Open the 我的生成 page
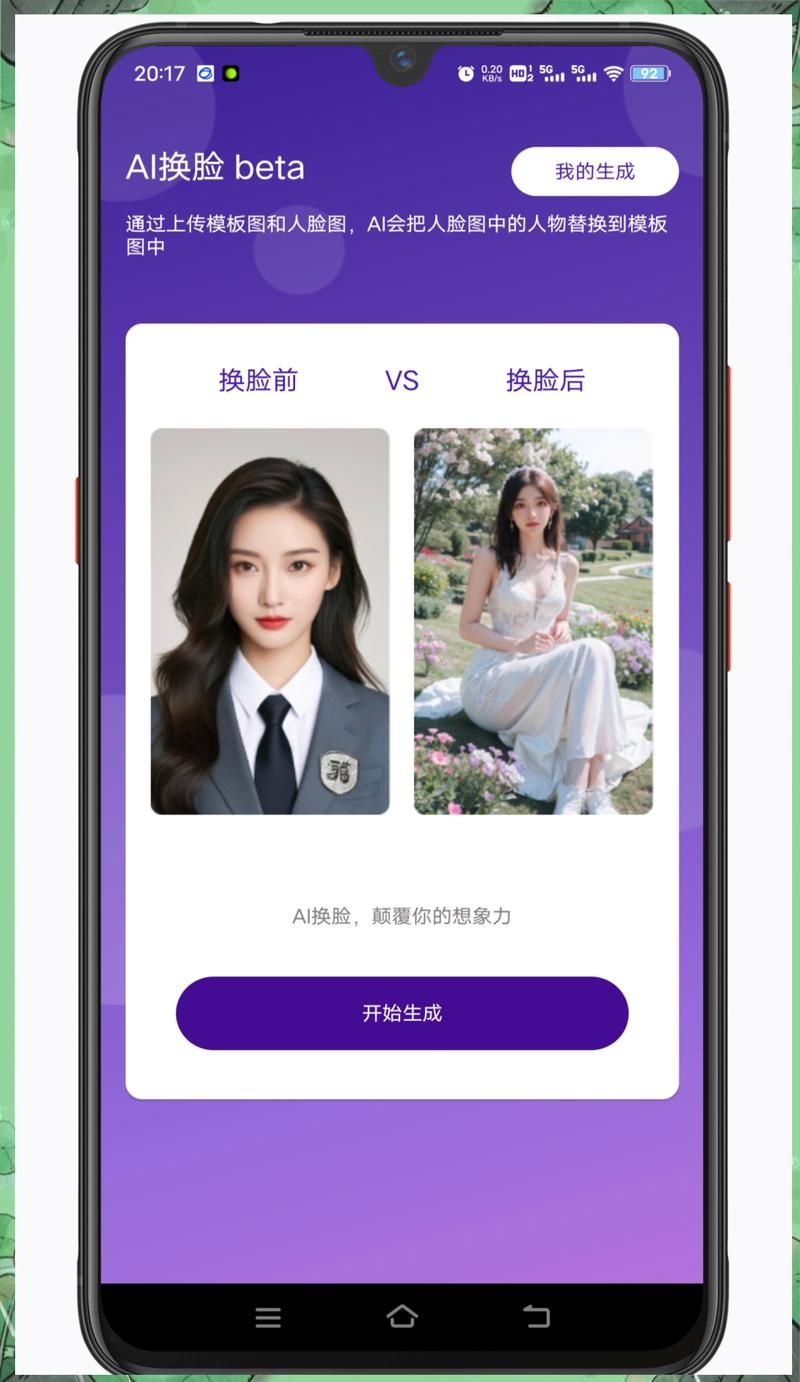 pos(594,171)
